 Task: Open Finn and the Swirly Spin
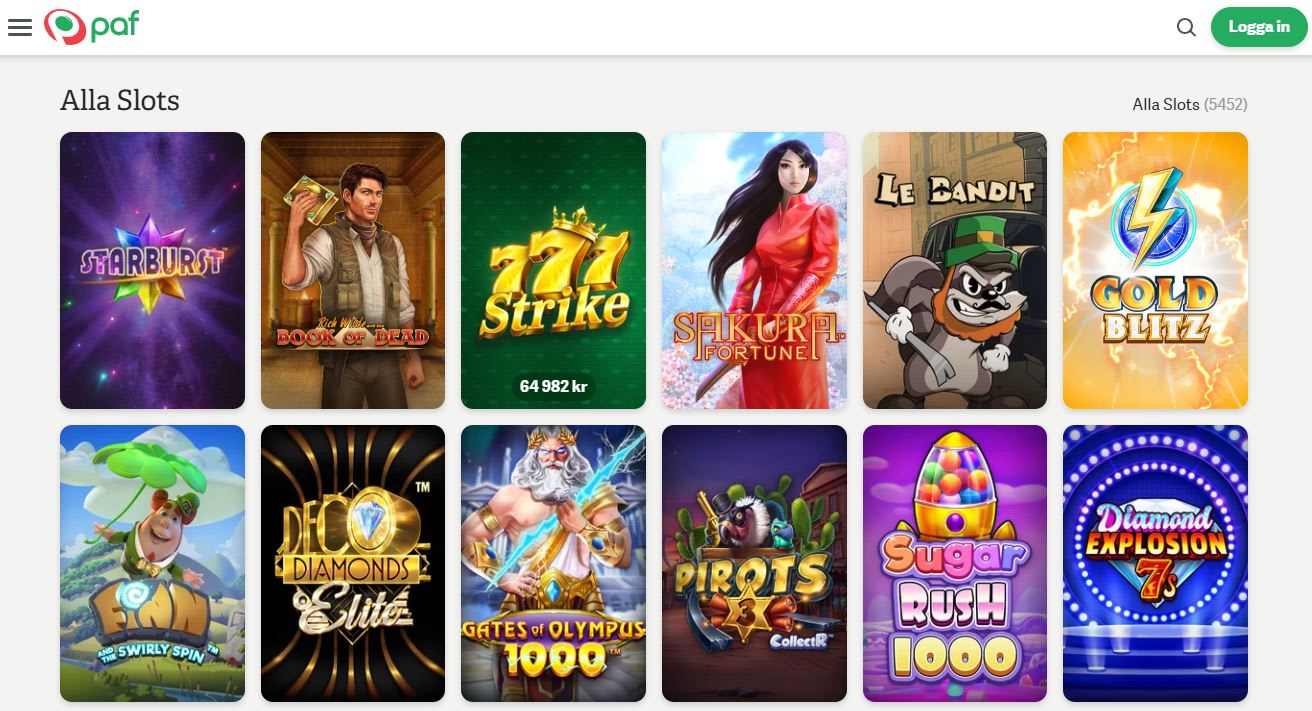pos(152,563)
